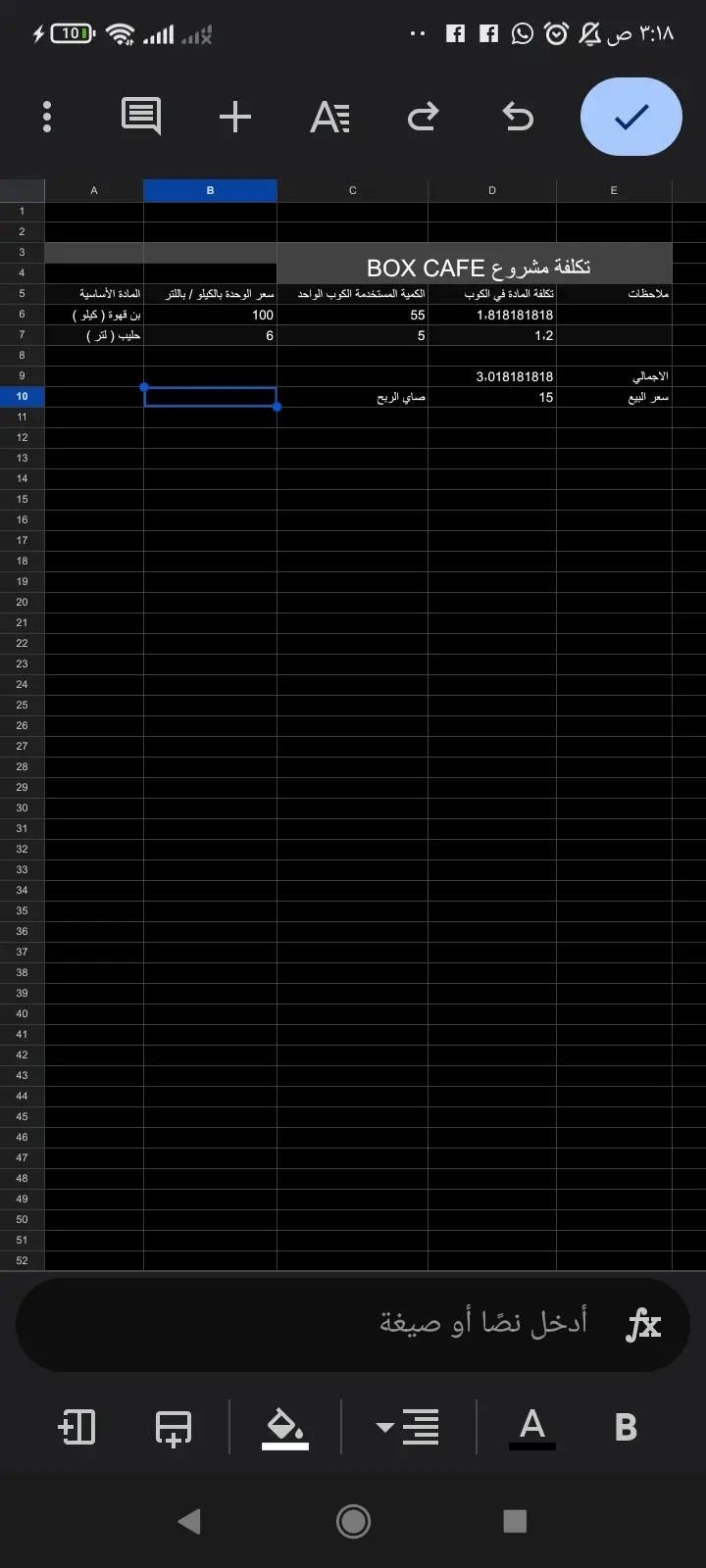Open the comments icon
706x1568 pixels.
(x=141, y=118)
